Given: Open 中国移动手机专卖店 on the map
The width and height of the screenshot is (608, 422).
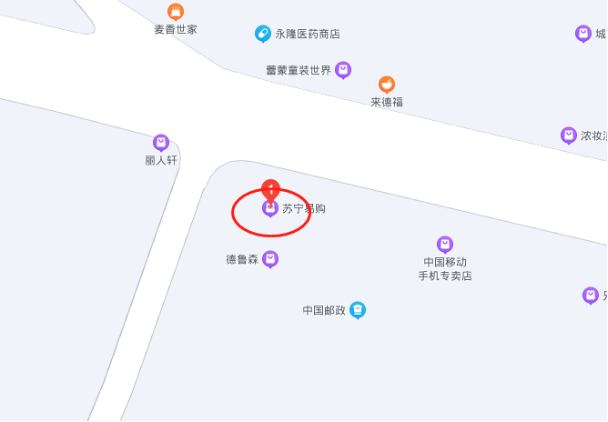Looking at the screenshot, I should pos(445,244).
